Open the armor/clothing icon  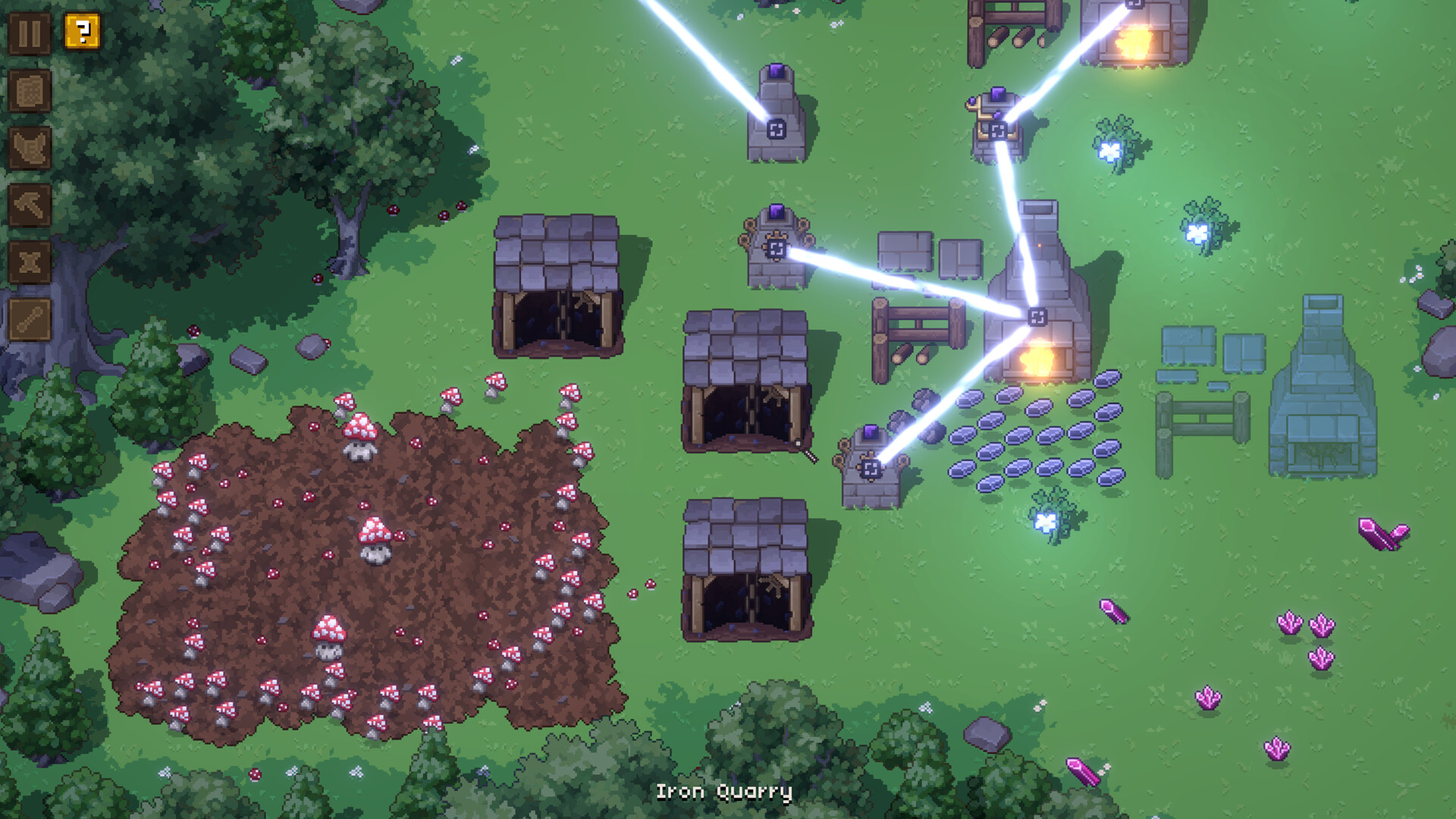click(x=30, y=148)
